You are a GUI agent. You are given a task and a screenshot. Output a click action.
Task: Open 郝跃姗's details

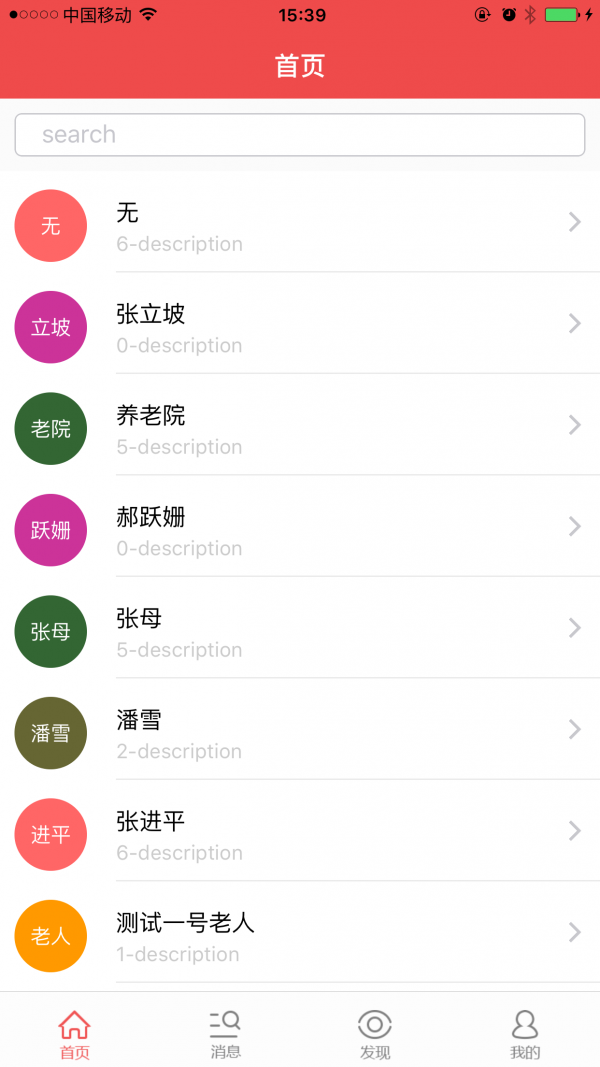(300, 526)
